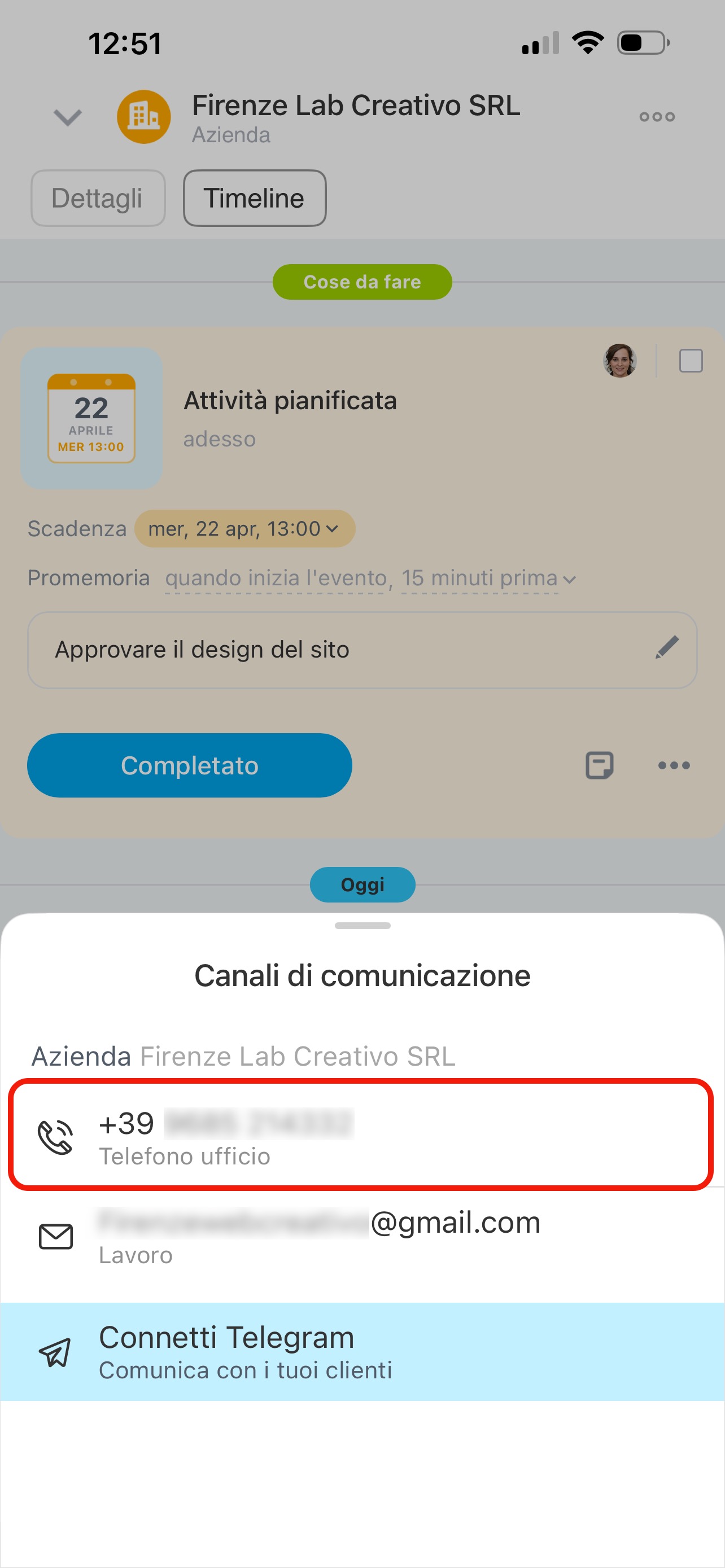Viewport: 725px width, 1568px height.
Task: Switch to the Timeline tab
Action: 255,198
